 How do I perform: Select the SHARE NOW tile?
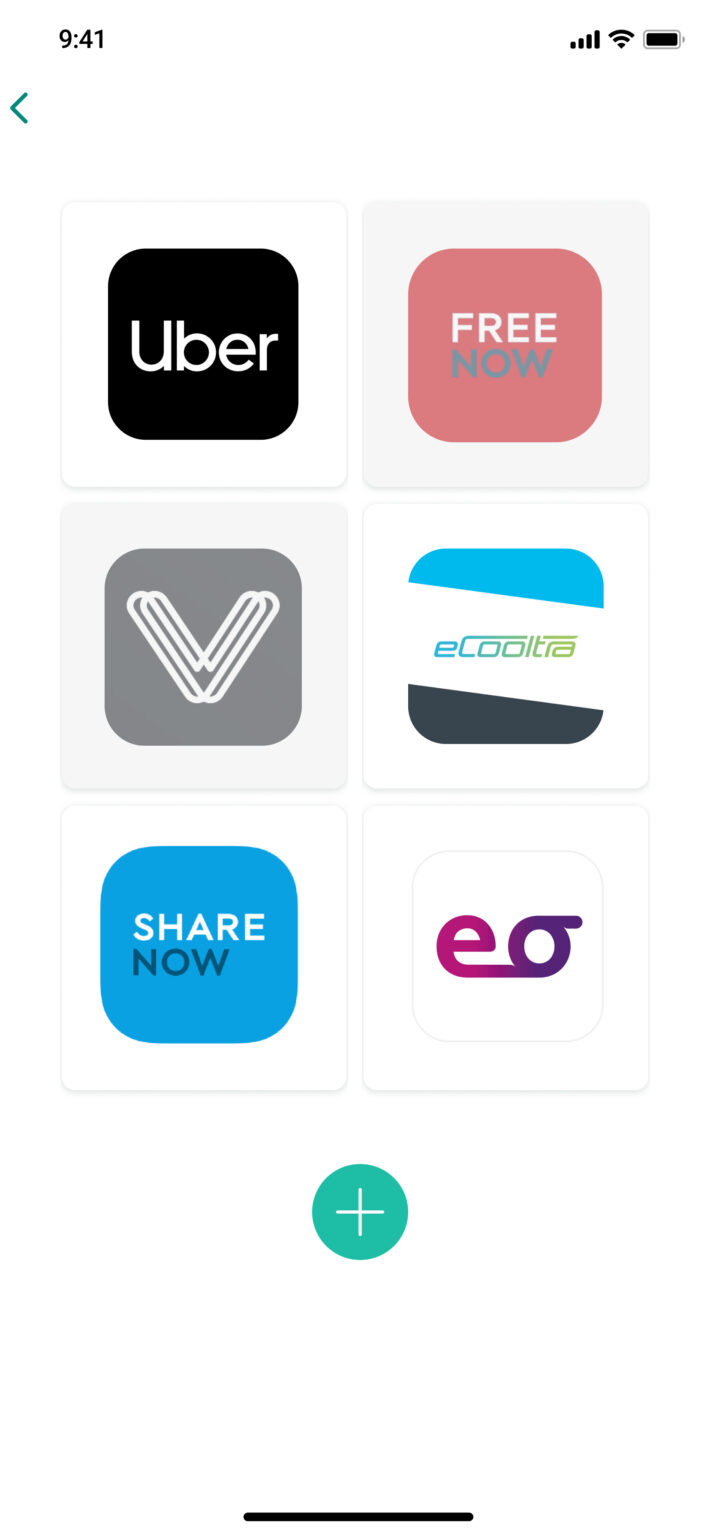point(204,946)
